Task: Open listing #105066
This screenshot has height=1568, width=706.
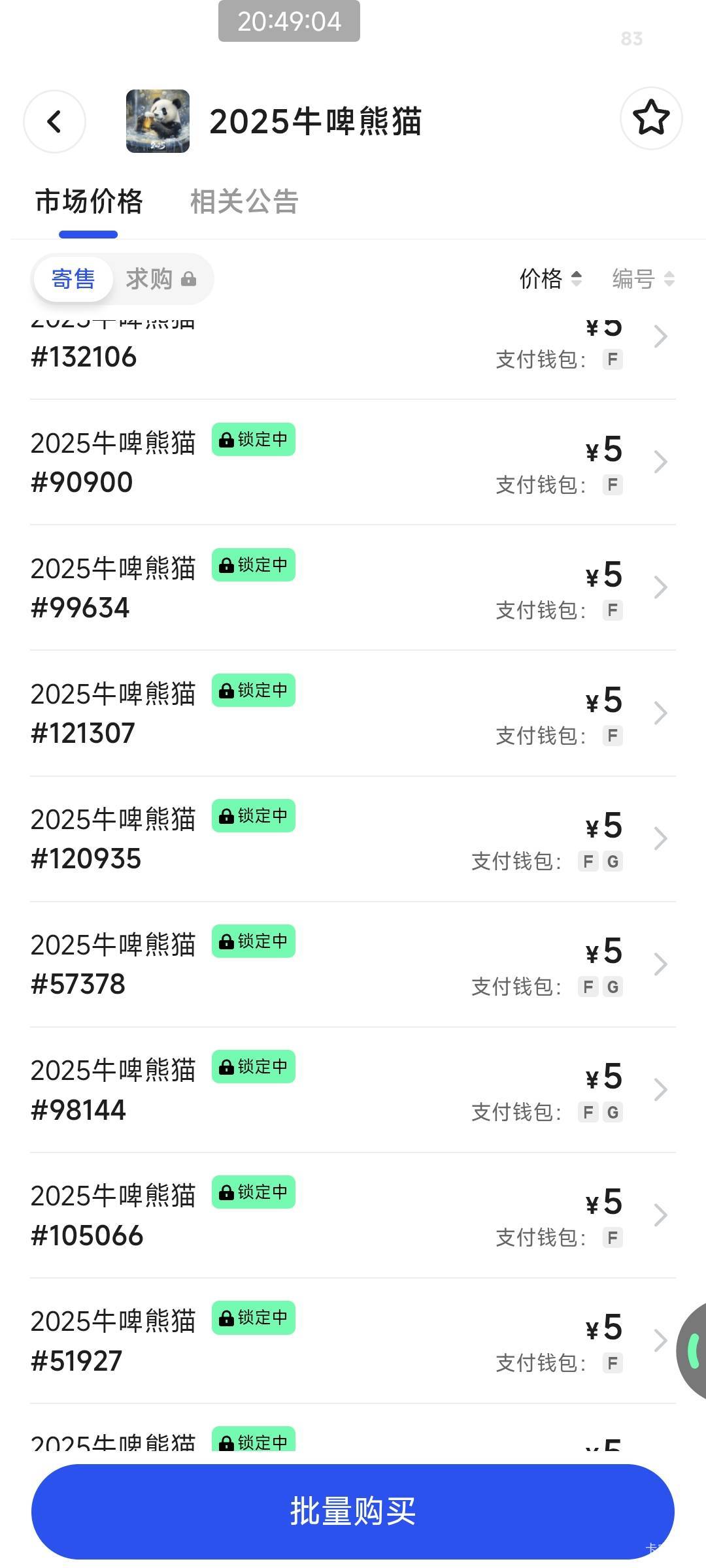Action: [x=353, y=1215]
